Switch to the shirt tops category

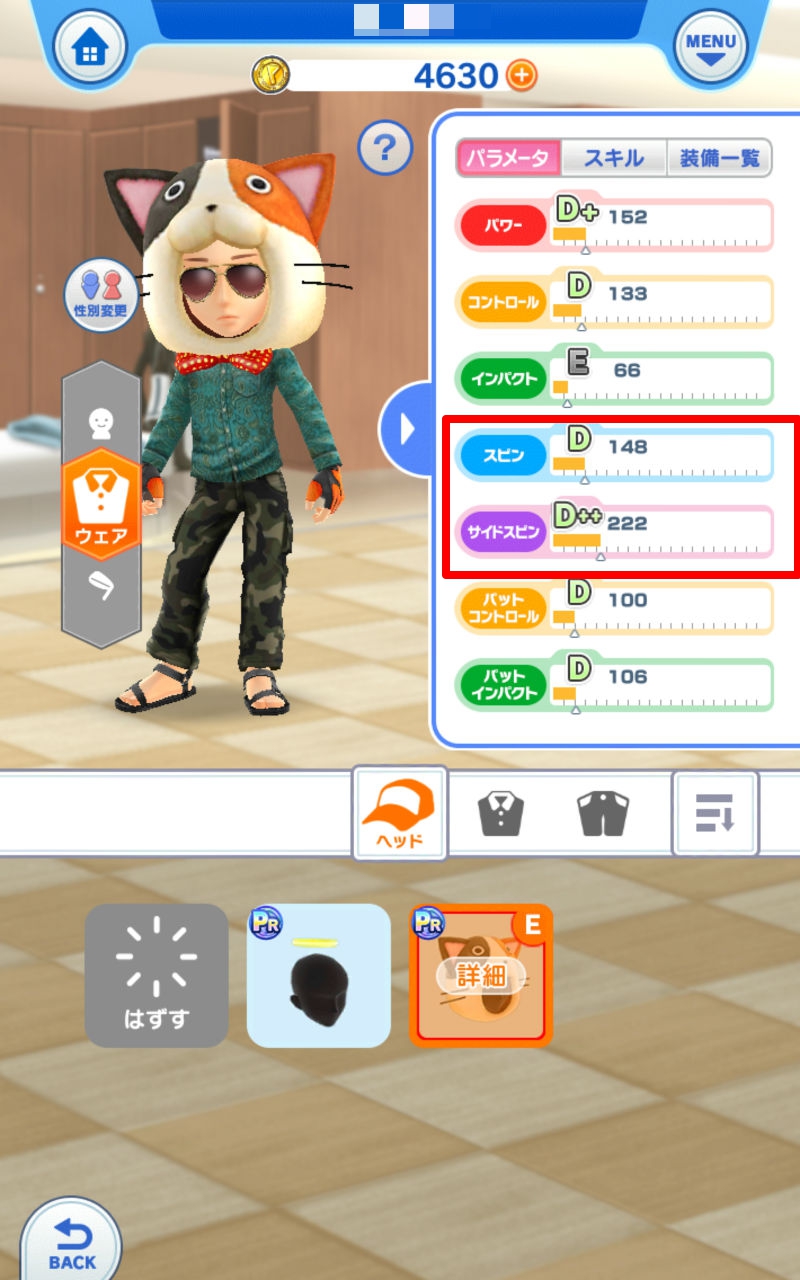coord(501,813)
